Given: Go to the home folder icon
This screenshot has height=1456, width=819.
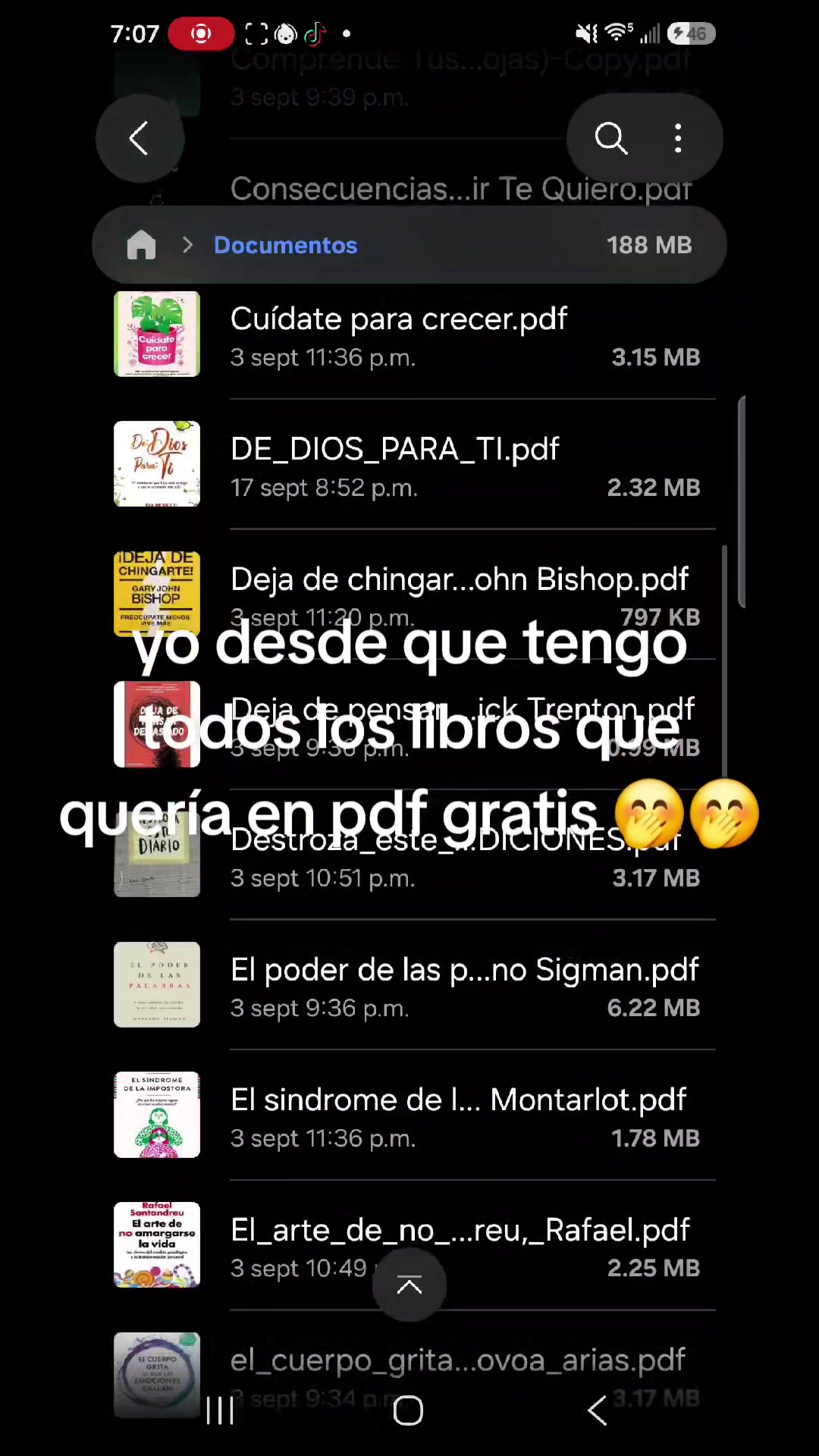Looking at the screenshot, I should point(142,245).
